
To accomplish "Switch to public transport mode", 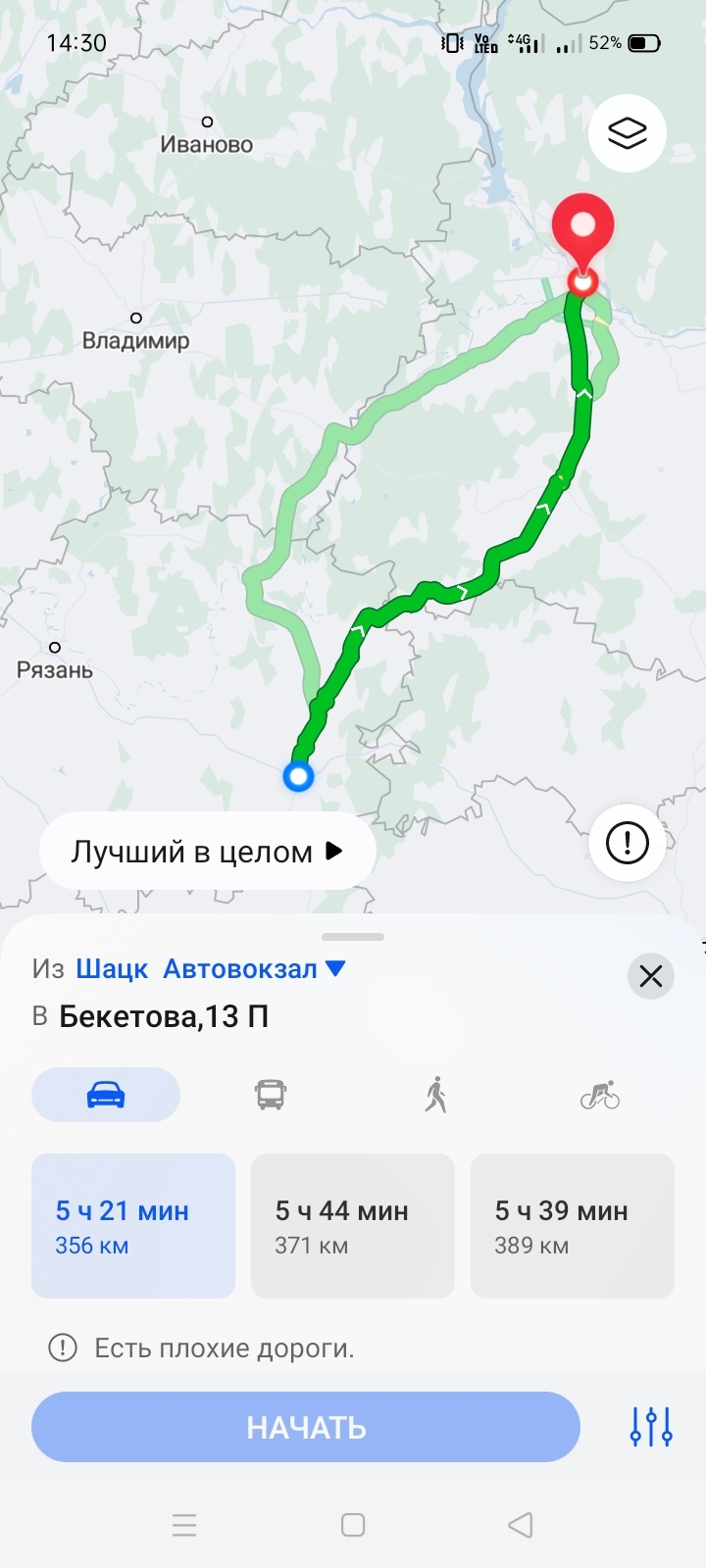I will (271, 1095).
